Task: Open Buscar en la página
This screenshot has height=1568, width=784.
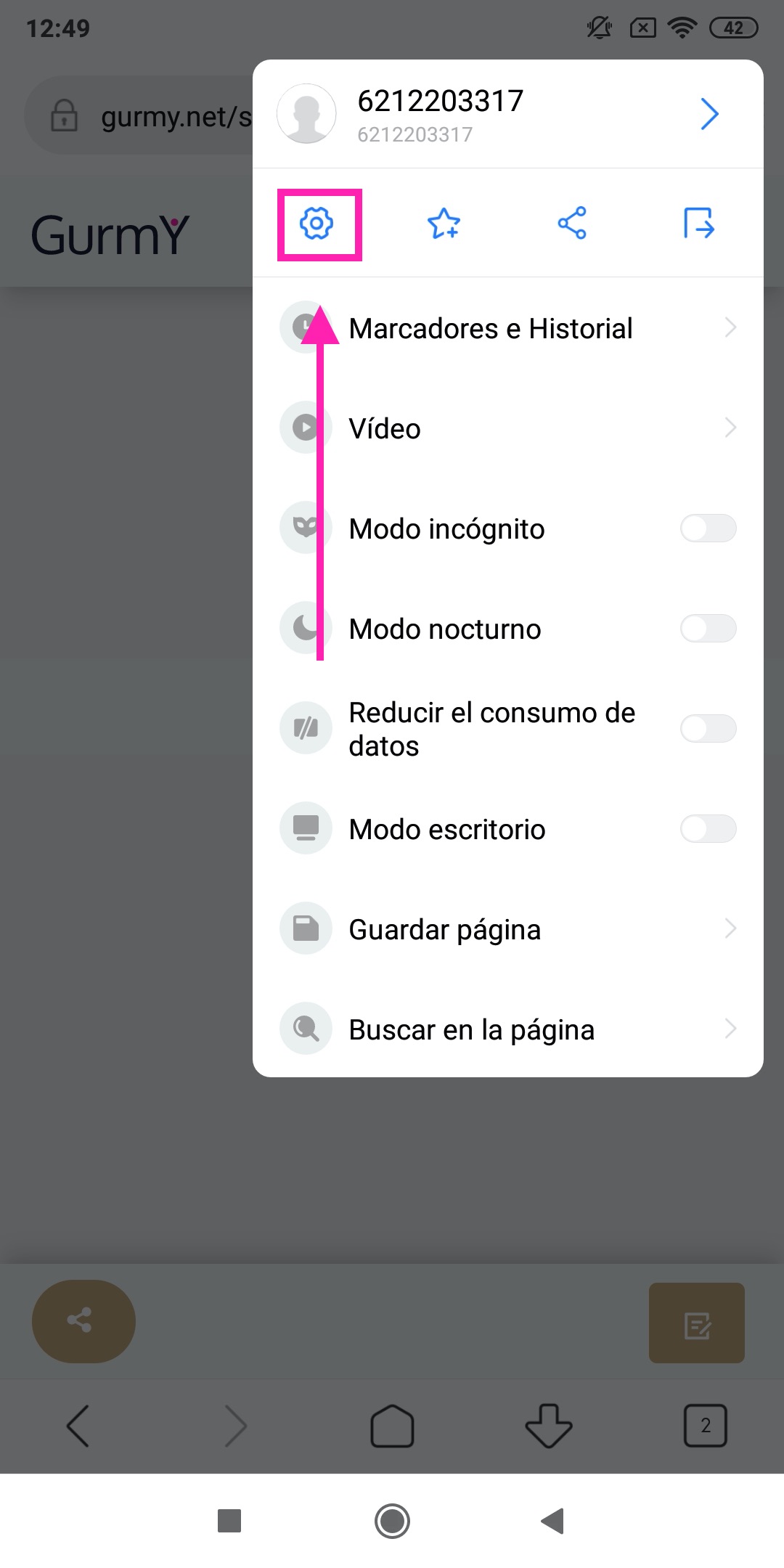Action: pyautogui.click(x=508, y=1029)
